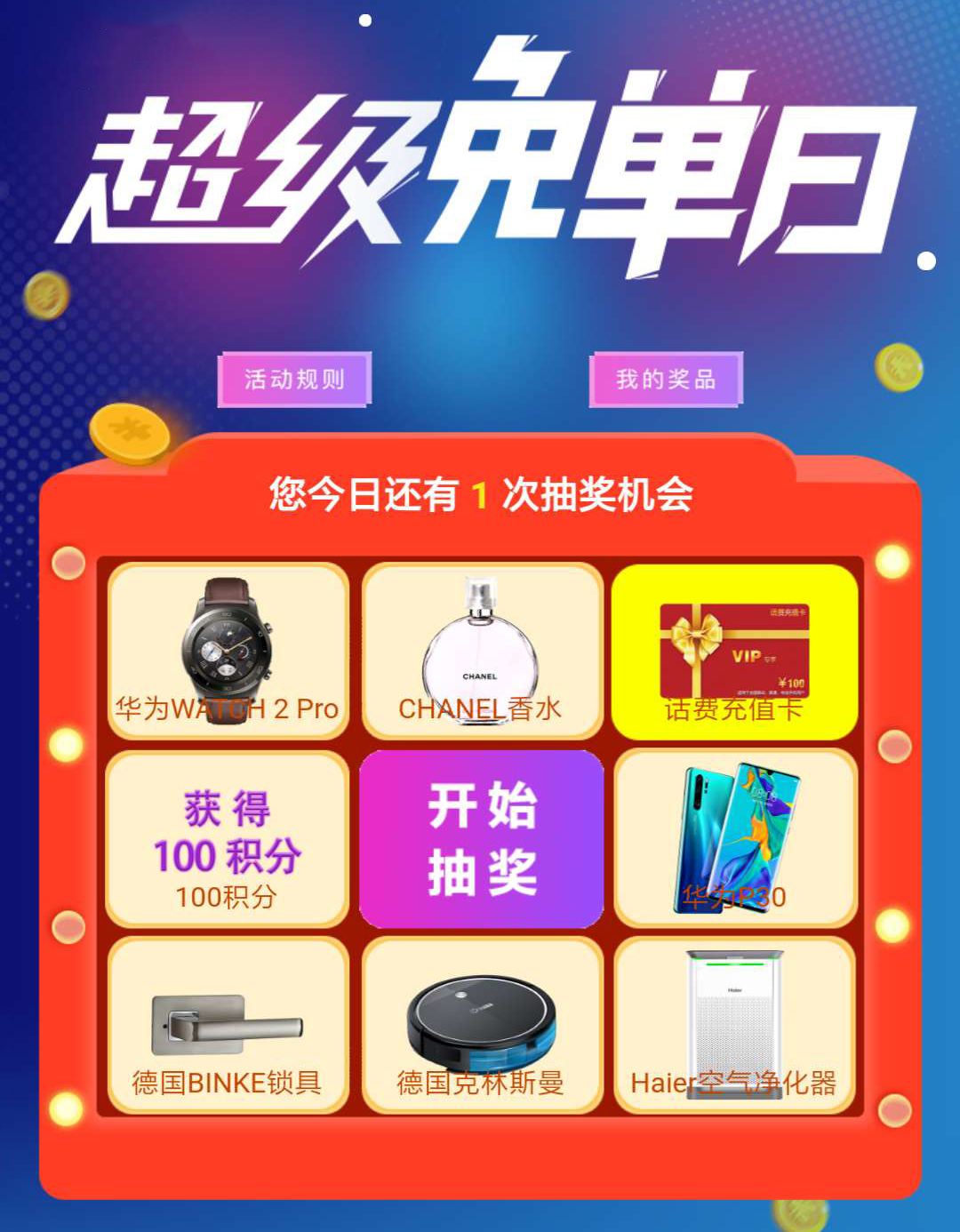Image resolution: width=960 pixels, height=1232 pixels.
Task: Open the 活动规则 activity rules
Action: click(294, 380)
